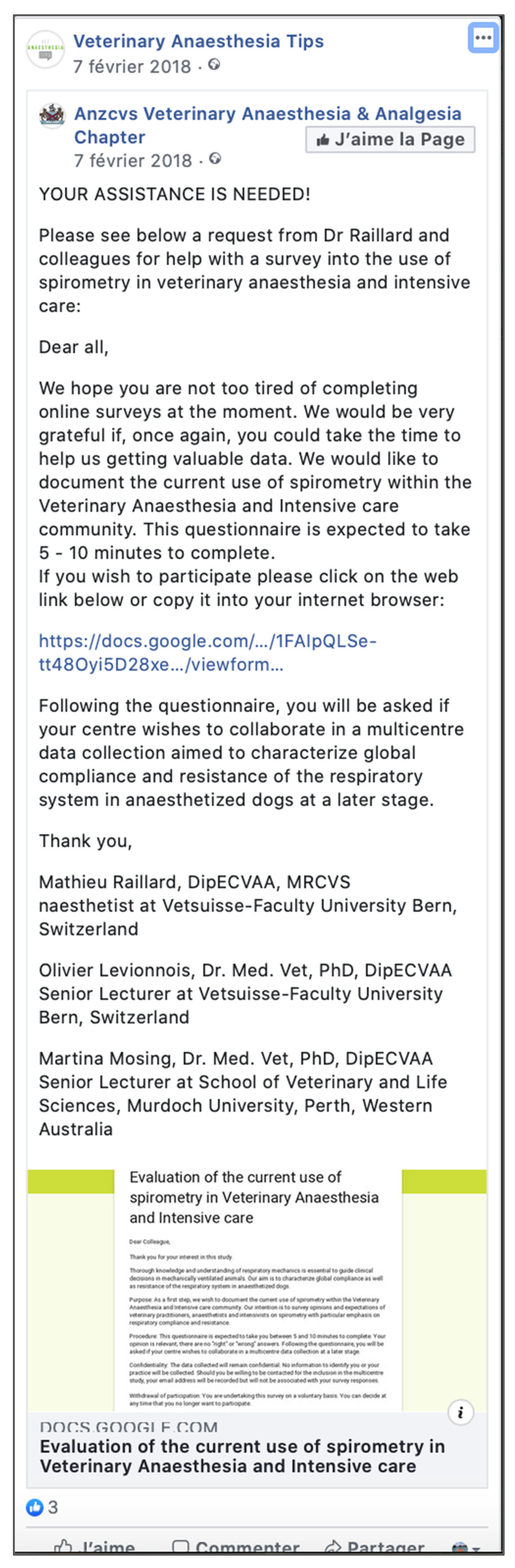515x1568 pixels.
Task: View the 3 reactions on post
Action: 42,1508
